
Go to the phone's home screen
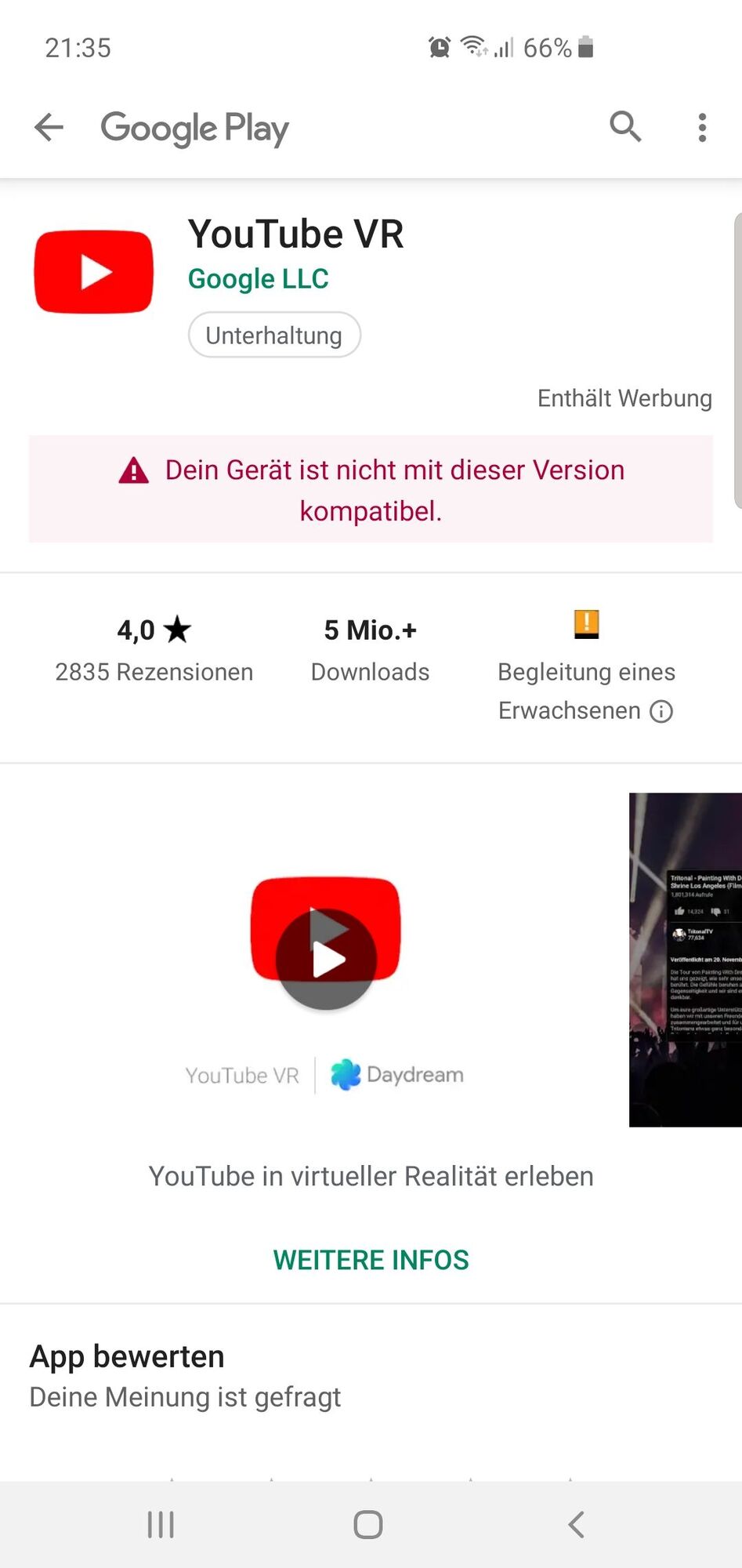[368, 1525]
